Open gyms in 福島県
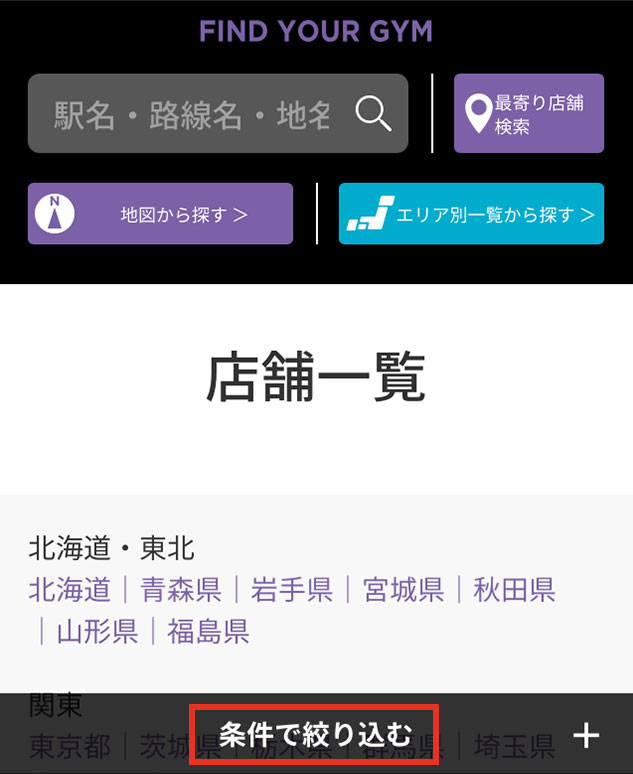633x774 pixels. click(208, 632)
